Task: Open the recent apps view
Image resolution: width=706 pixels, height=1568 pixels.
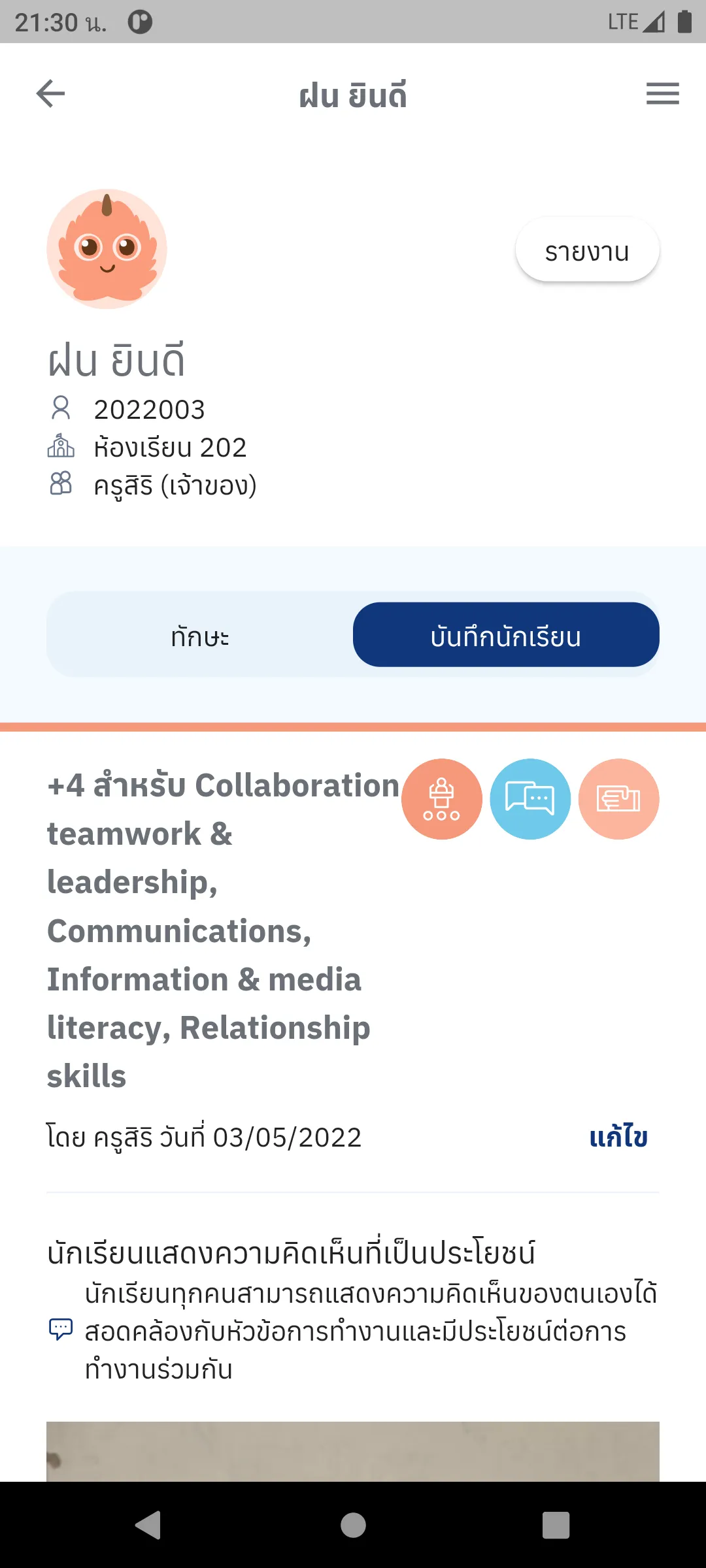Action: 556,1526
